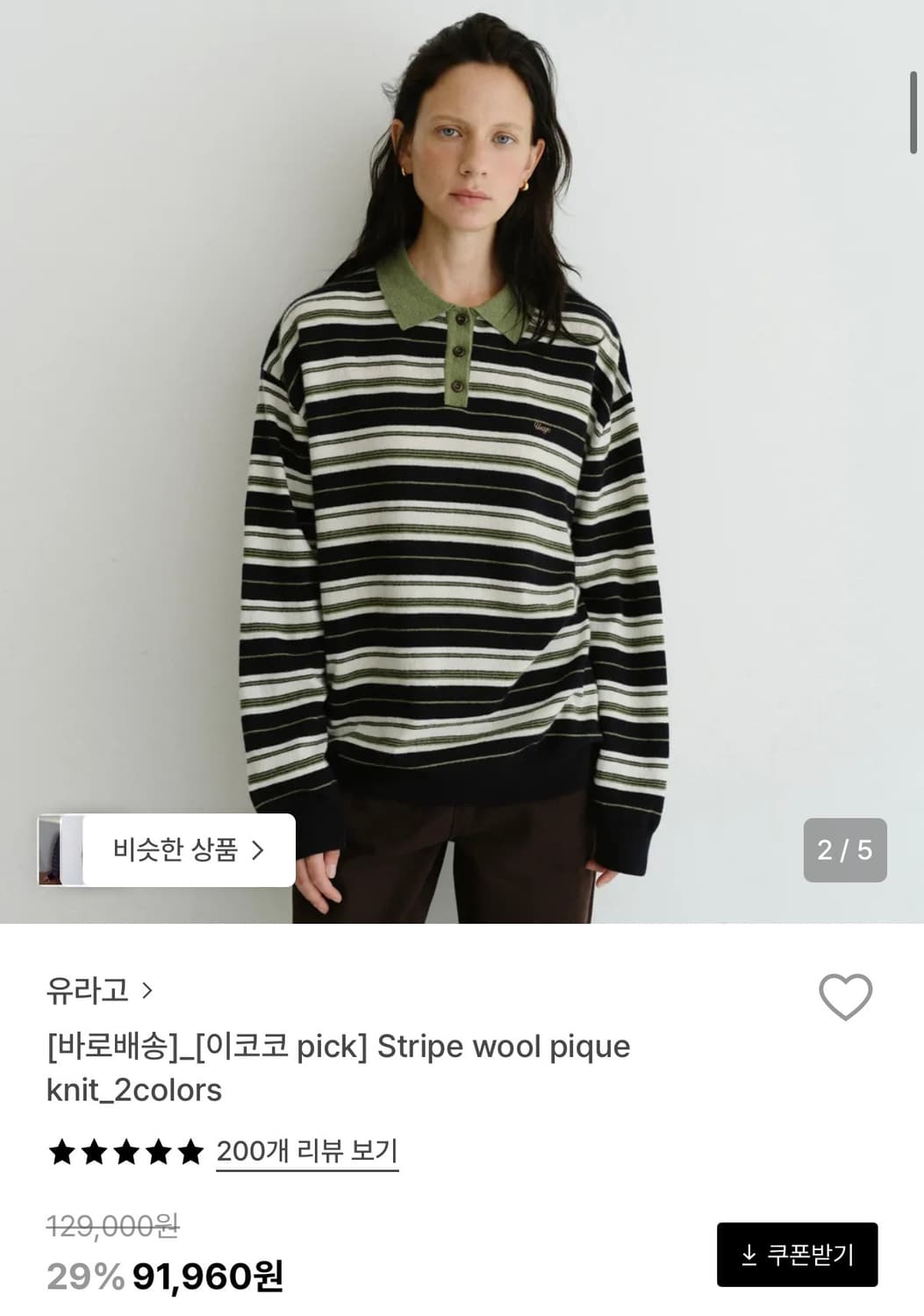The image size is (924, 1316).
Task: Click the download arrow icon inside 쿠폰받기 button
Action: click(x=751, y=1255)
